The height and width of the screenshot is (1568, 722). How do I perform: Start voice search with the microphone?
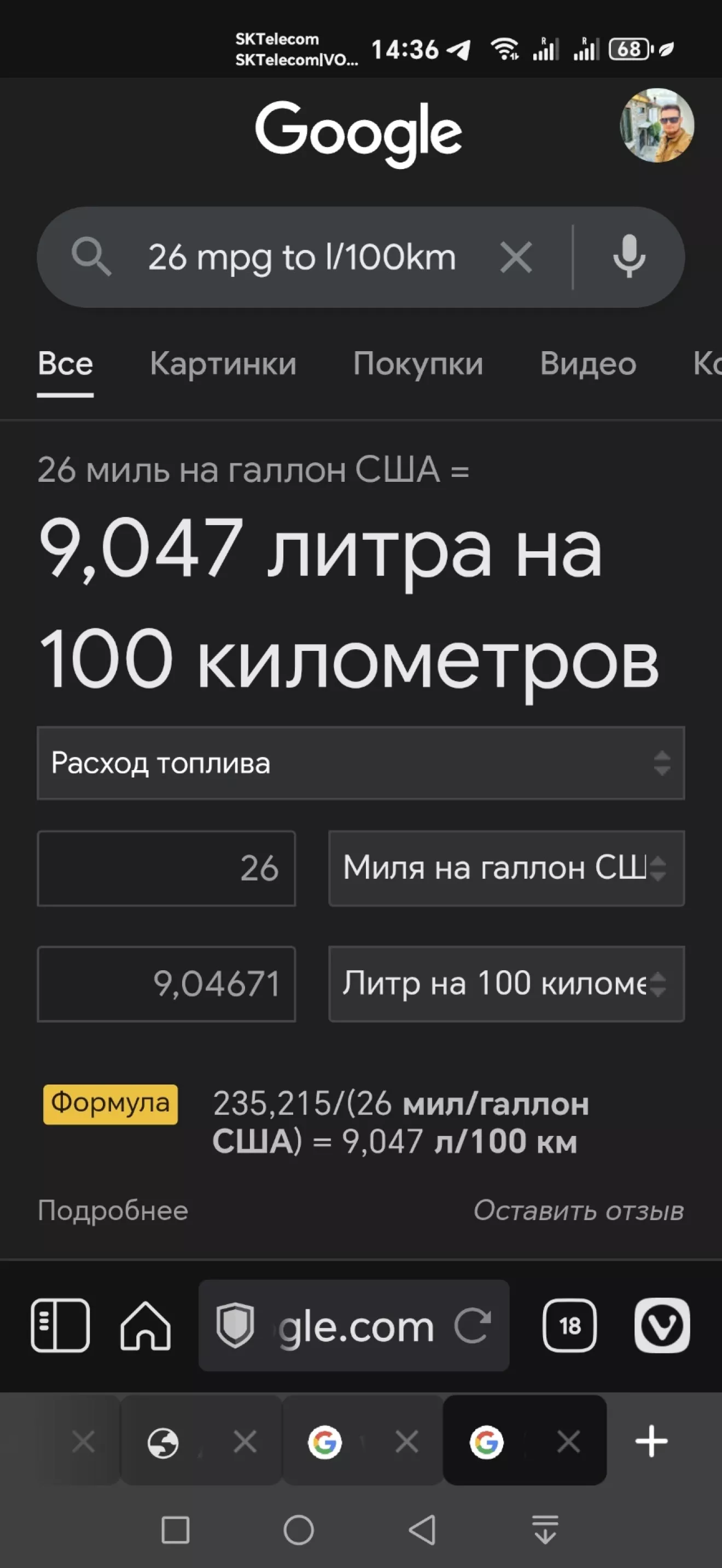[628, 257]
